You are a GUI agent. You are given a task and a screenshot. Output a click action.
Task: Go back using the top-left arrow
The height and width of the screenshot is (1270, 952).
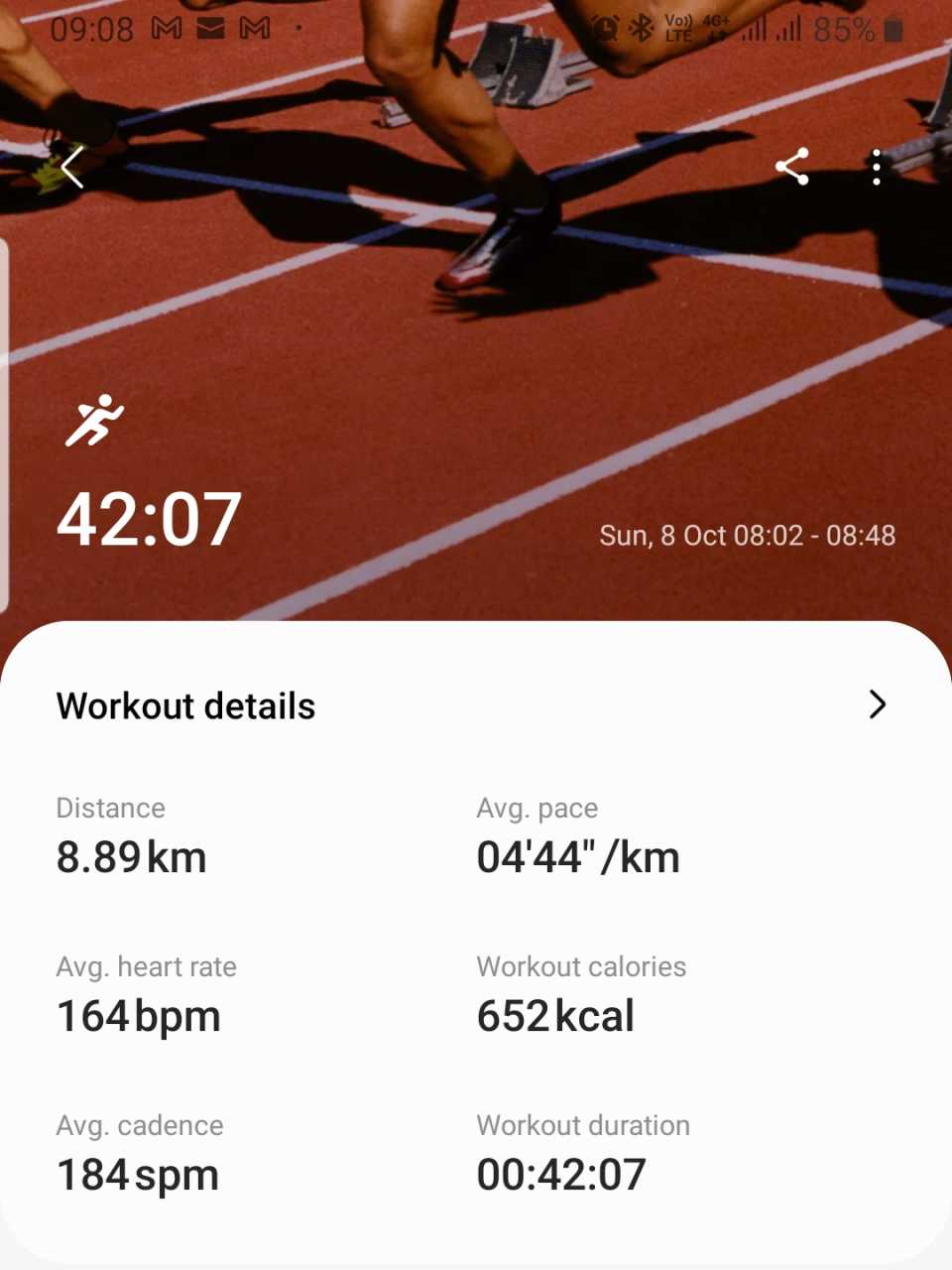tap(72, 167)
